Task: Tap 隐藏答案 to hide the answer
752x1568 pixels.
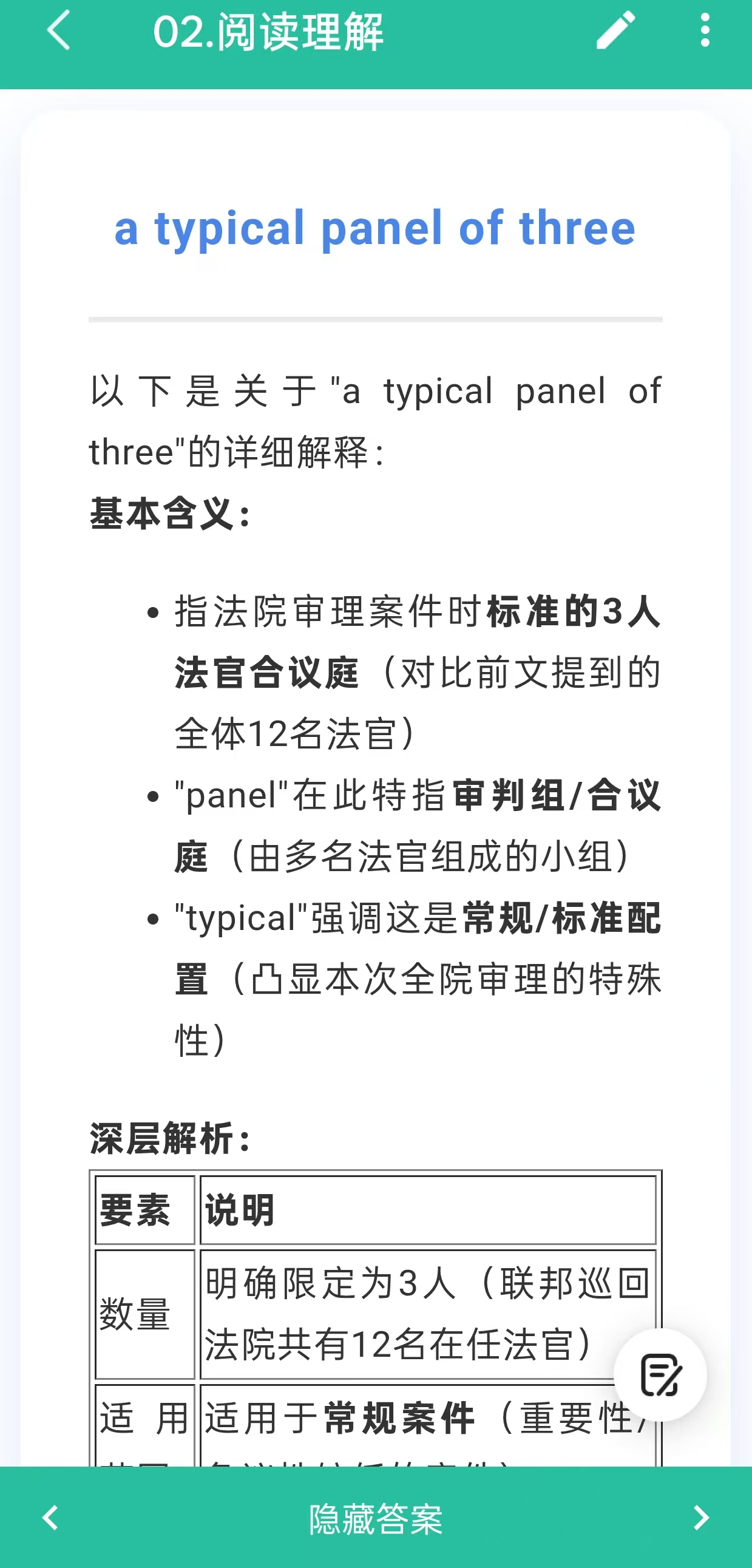Action: [376, 1519]
